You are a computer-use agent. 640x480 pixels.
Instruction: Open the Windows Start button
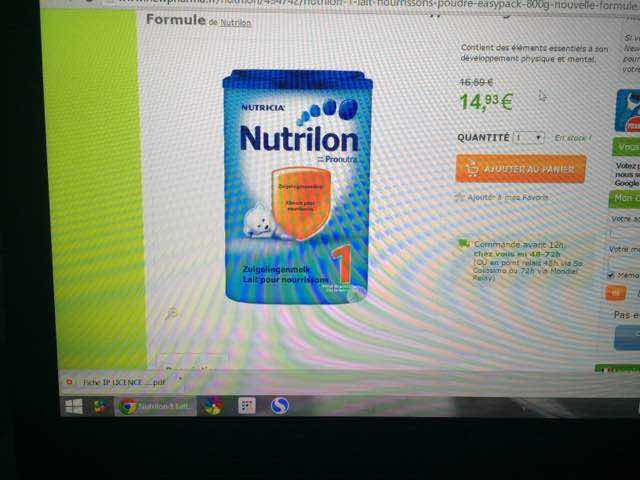pos(73,406)
